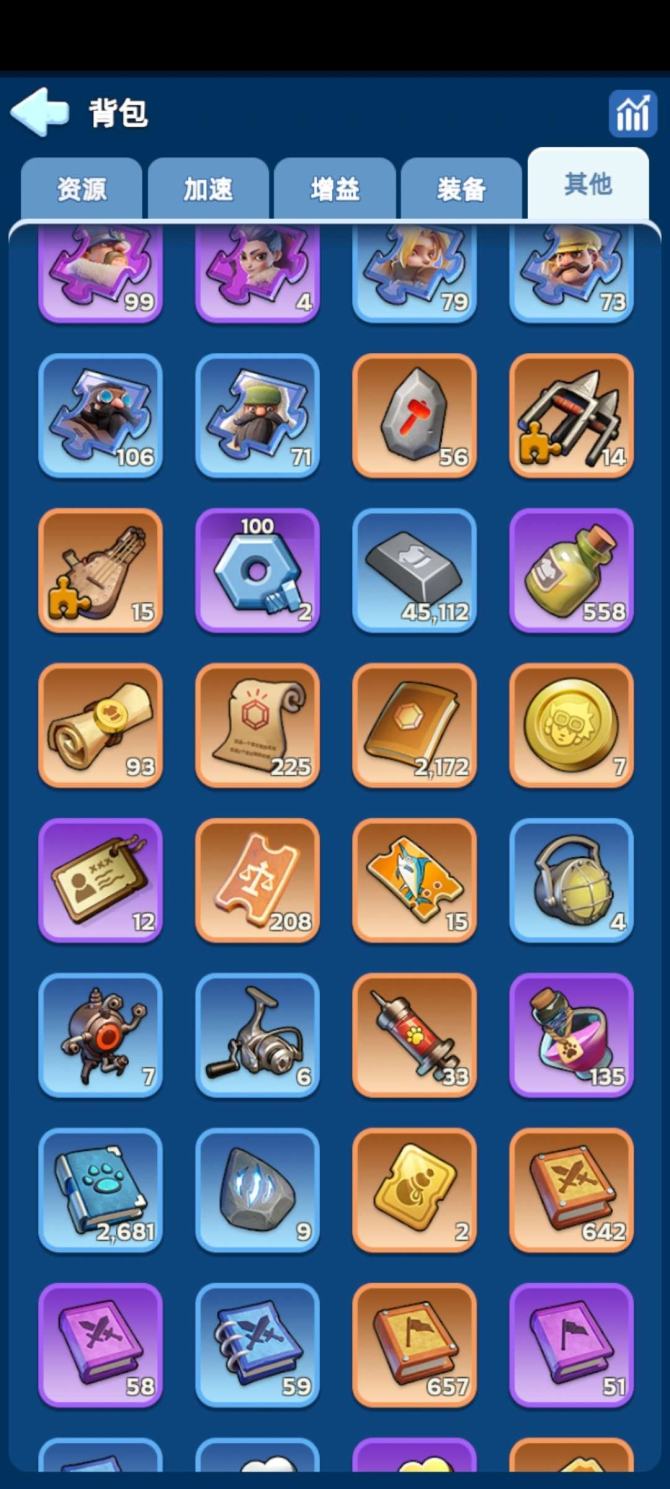Screen dimensions: 670x1489
Task: Open the syringe item showing 33
Action: coord(414,1036)
